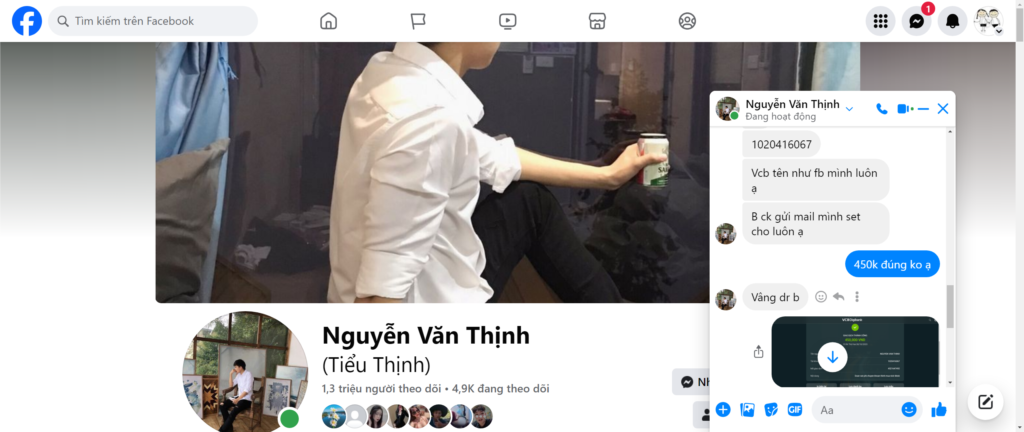Open the Marketplace tab
The height and width of the screenshot is (432, 1024).
(597, 21)
